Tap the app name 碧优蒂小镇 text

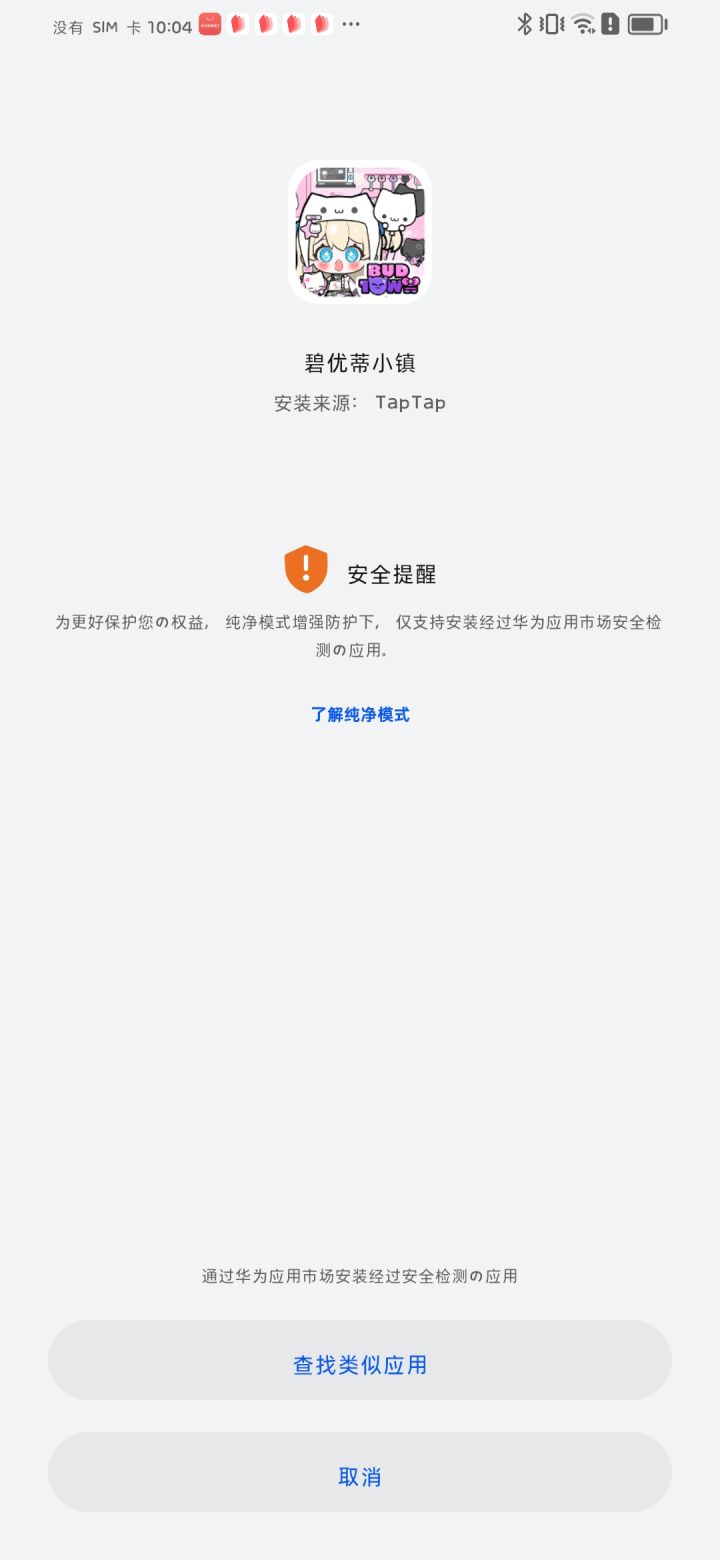click(x=360, y=364)
